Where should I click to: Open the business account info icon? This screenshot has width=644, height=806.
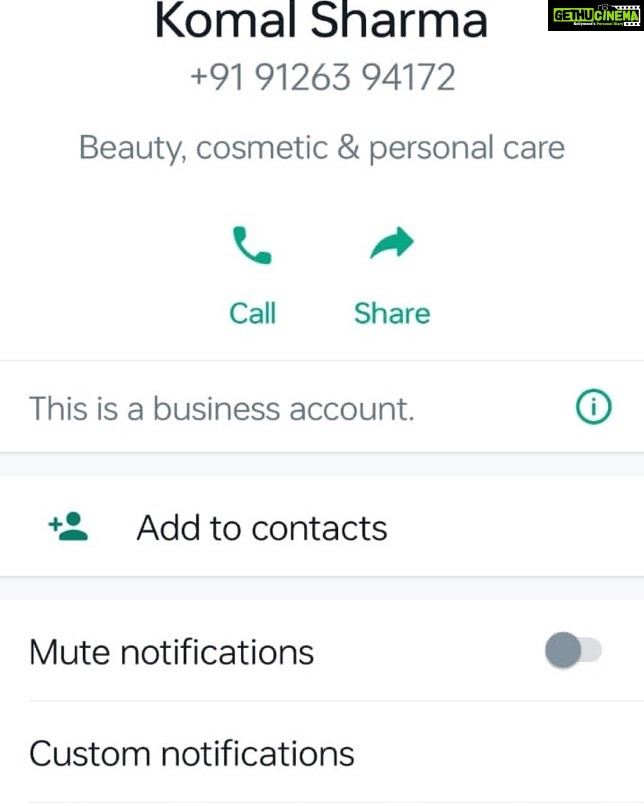[x=594, y=408]
